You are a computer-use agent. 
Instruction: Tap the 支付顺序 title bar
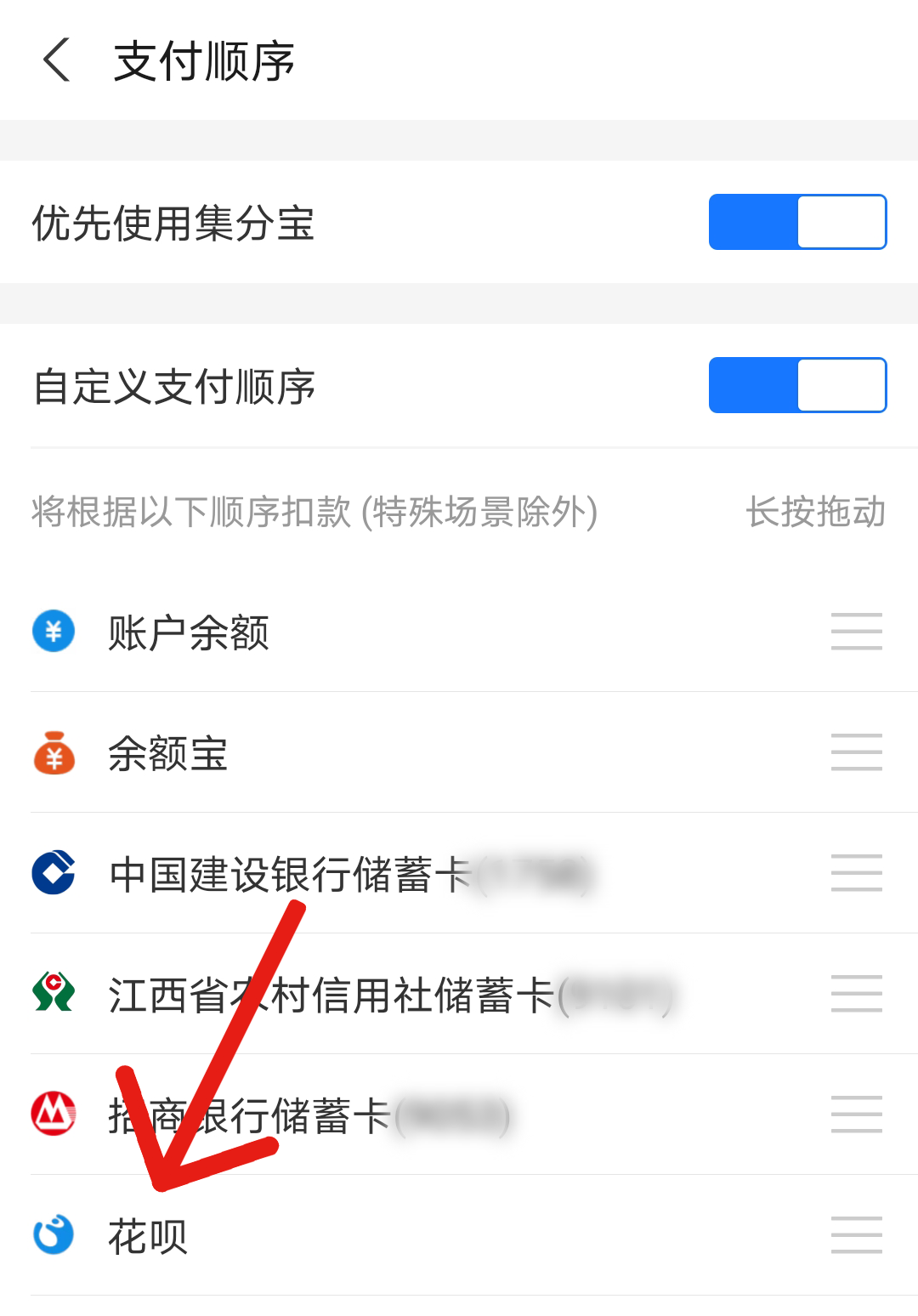(x=204, y=61)
